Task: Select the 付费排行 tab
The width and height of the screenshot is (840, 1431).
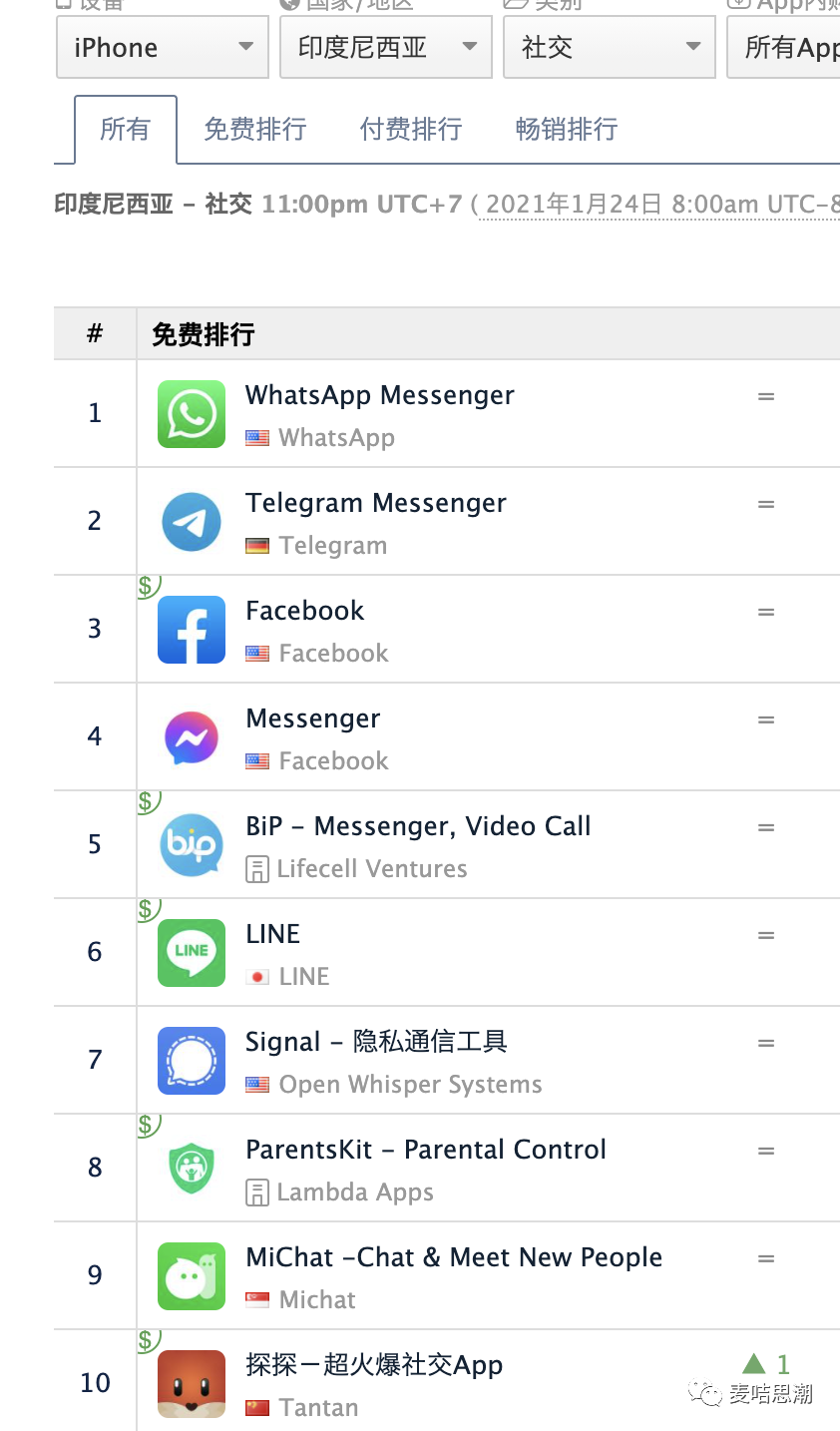Action: pyautogui.click(x=410, y=130)
